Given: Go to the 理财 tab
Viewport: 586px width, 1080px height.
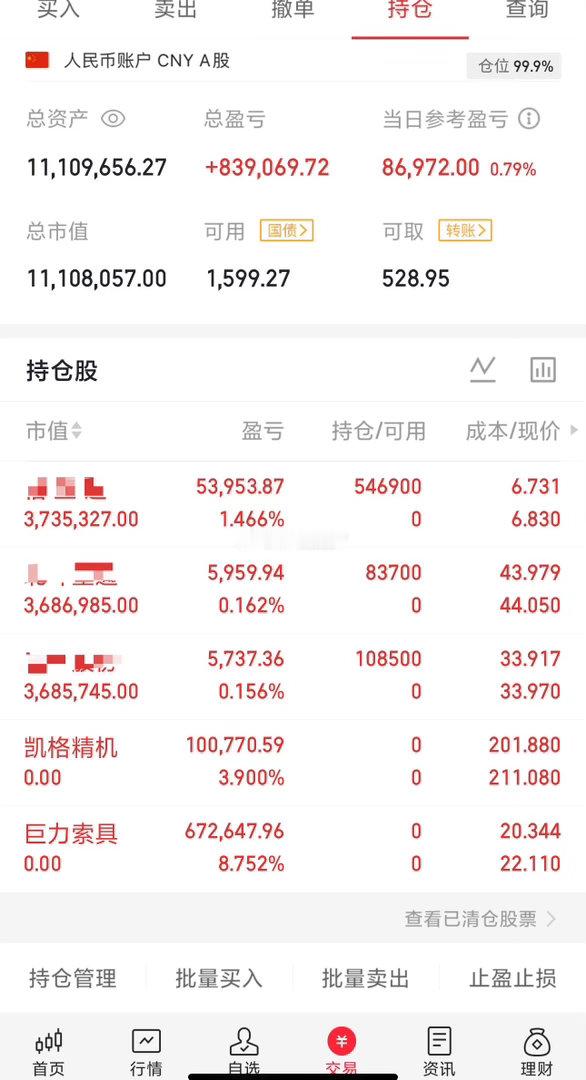Looking at the screenshot, I should pyautogui.click(x=536, y=1052).
